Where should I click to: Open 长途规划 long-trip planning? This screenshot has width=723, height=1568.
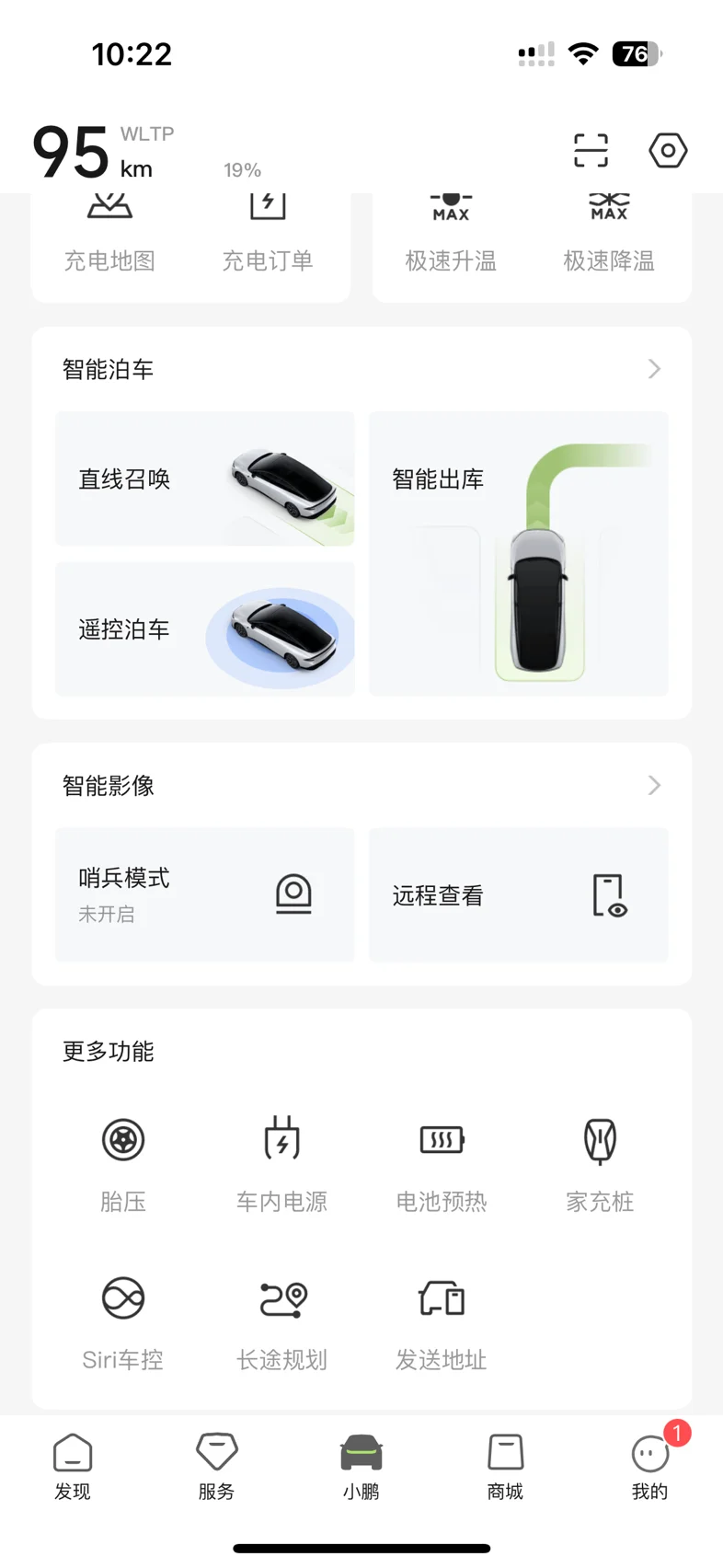[x=281, y=1318]
